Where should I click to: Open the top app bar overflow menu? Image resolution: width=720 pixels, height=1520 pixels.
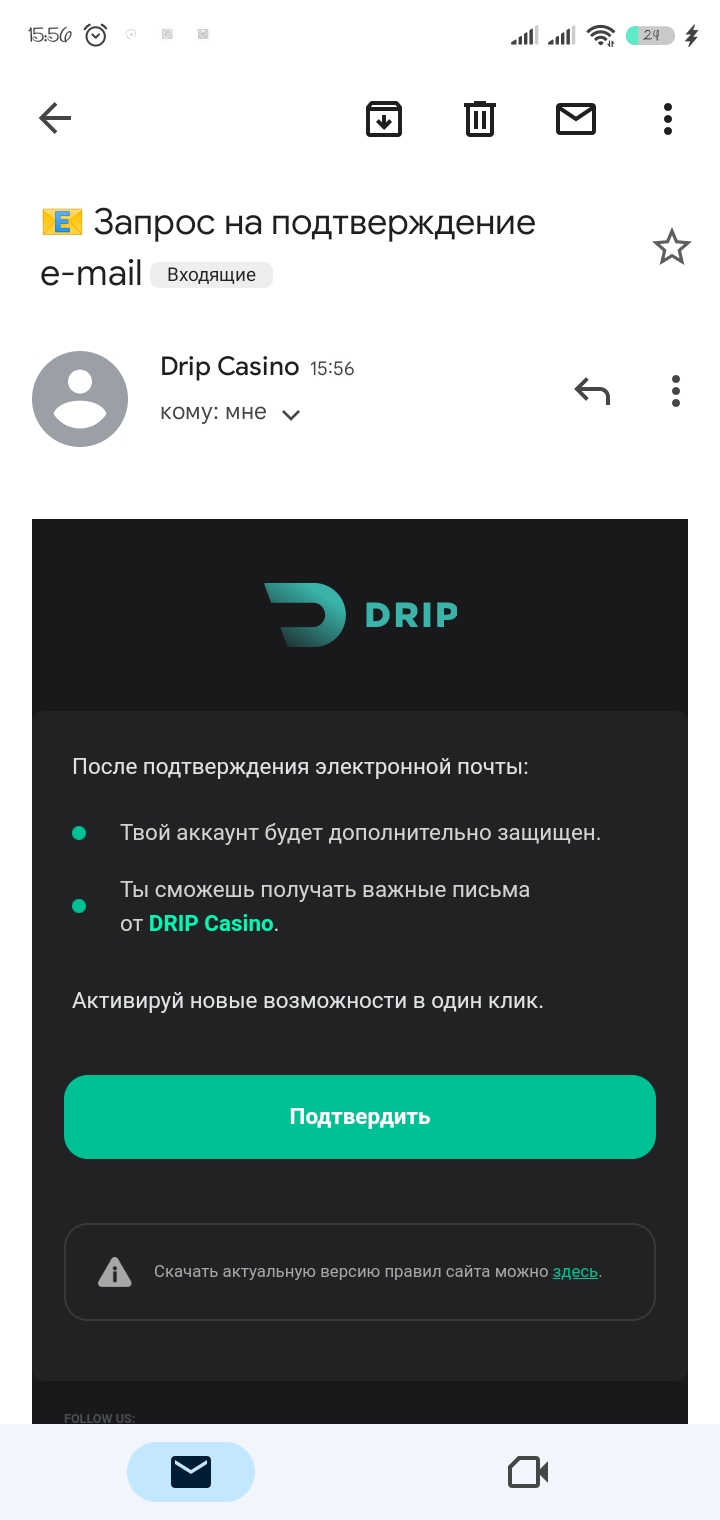(668, 119)
